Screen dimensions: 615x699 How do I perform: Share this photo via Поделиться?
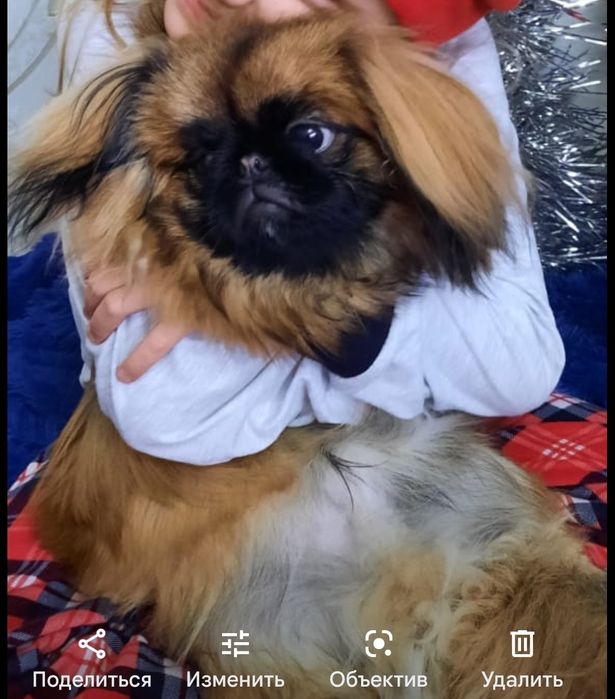pyautogui.click(x=92, y=657)
